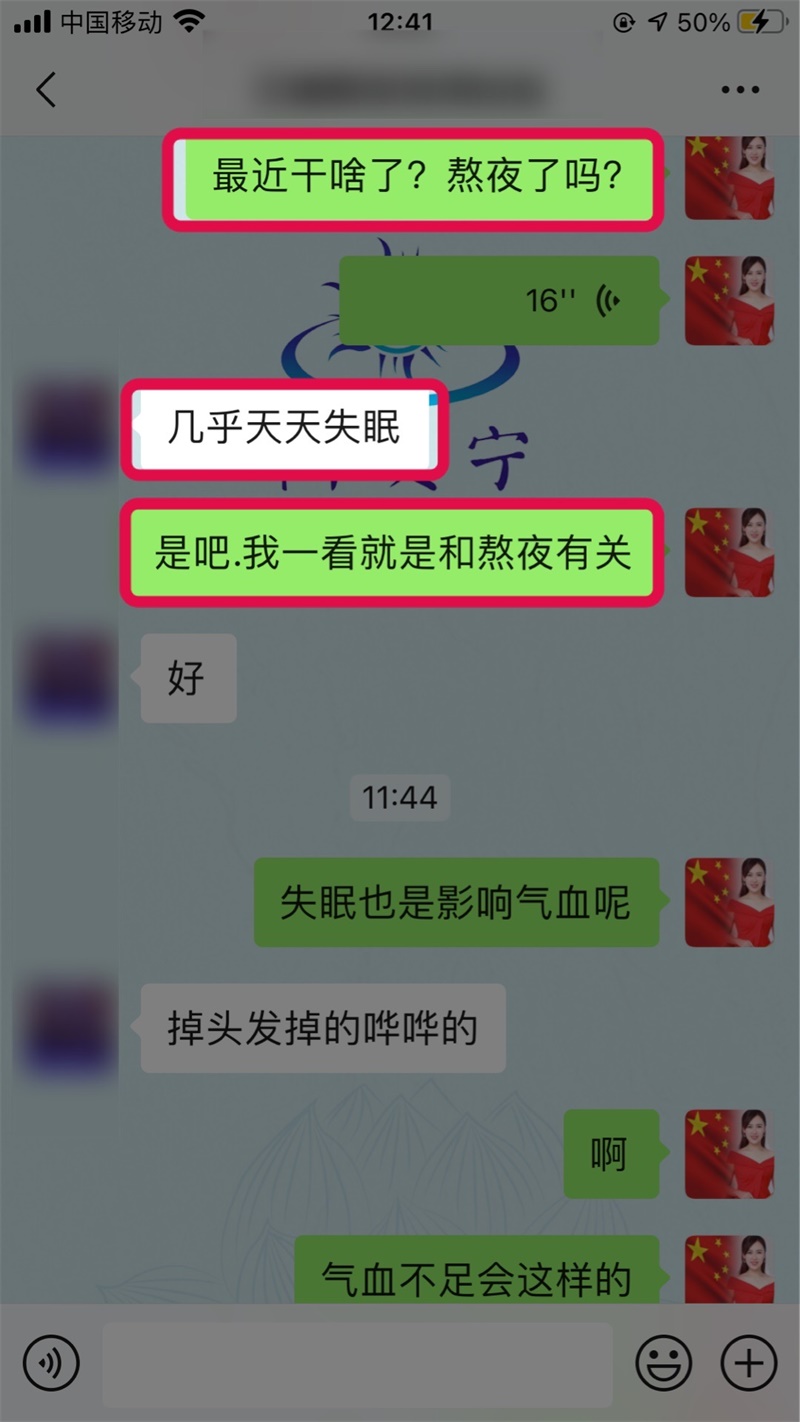Focus the message text field
This screenshot has height=1422, width=800.
[x=357, y=1364]
